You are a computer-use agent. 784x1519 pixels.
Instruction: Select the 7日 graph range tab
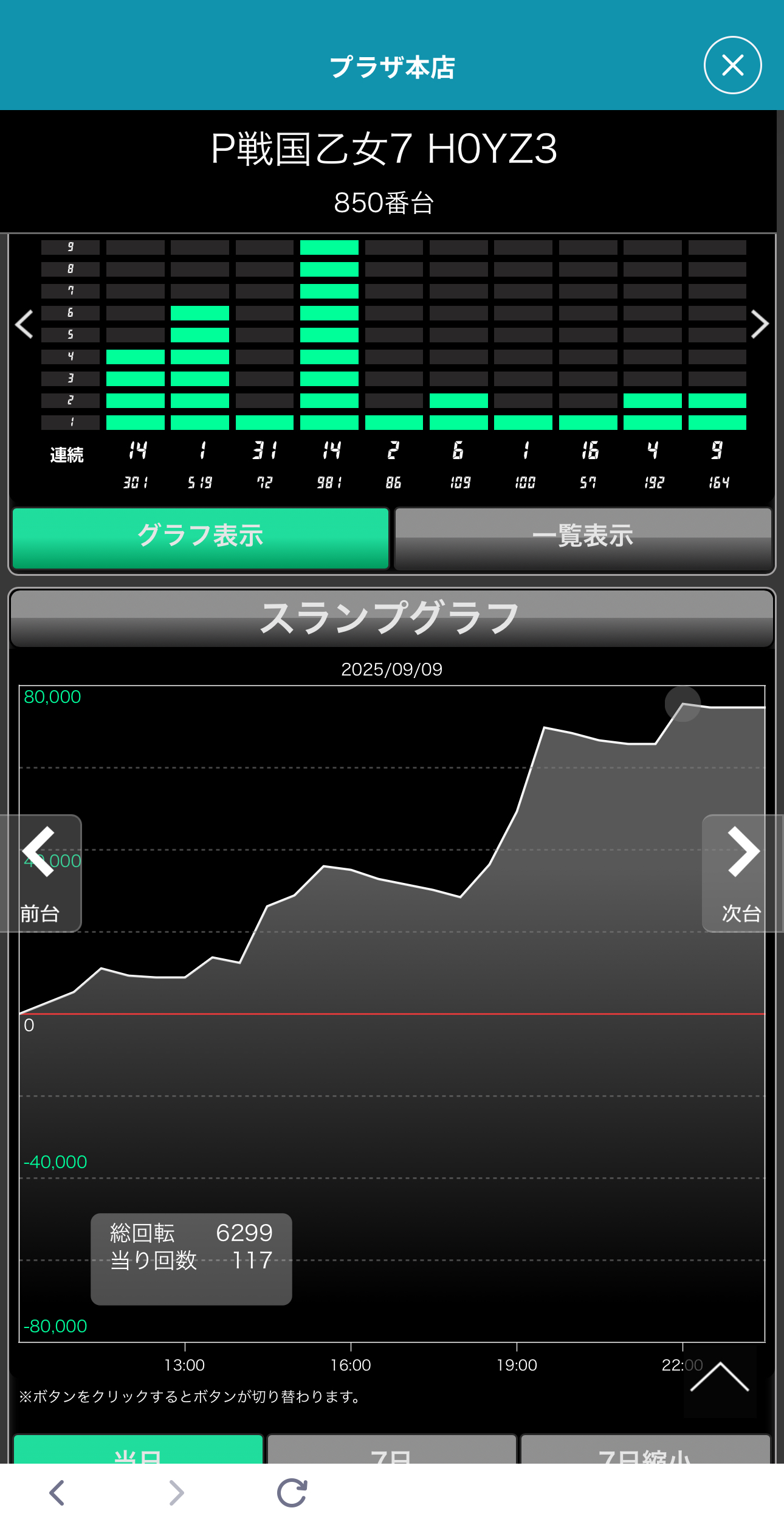(392, 1450)
